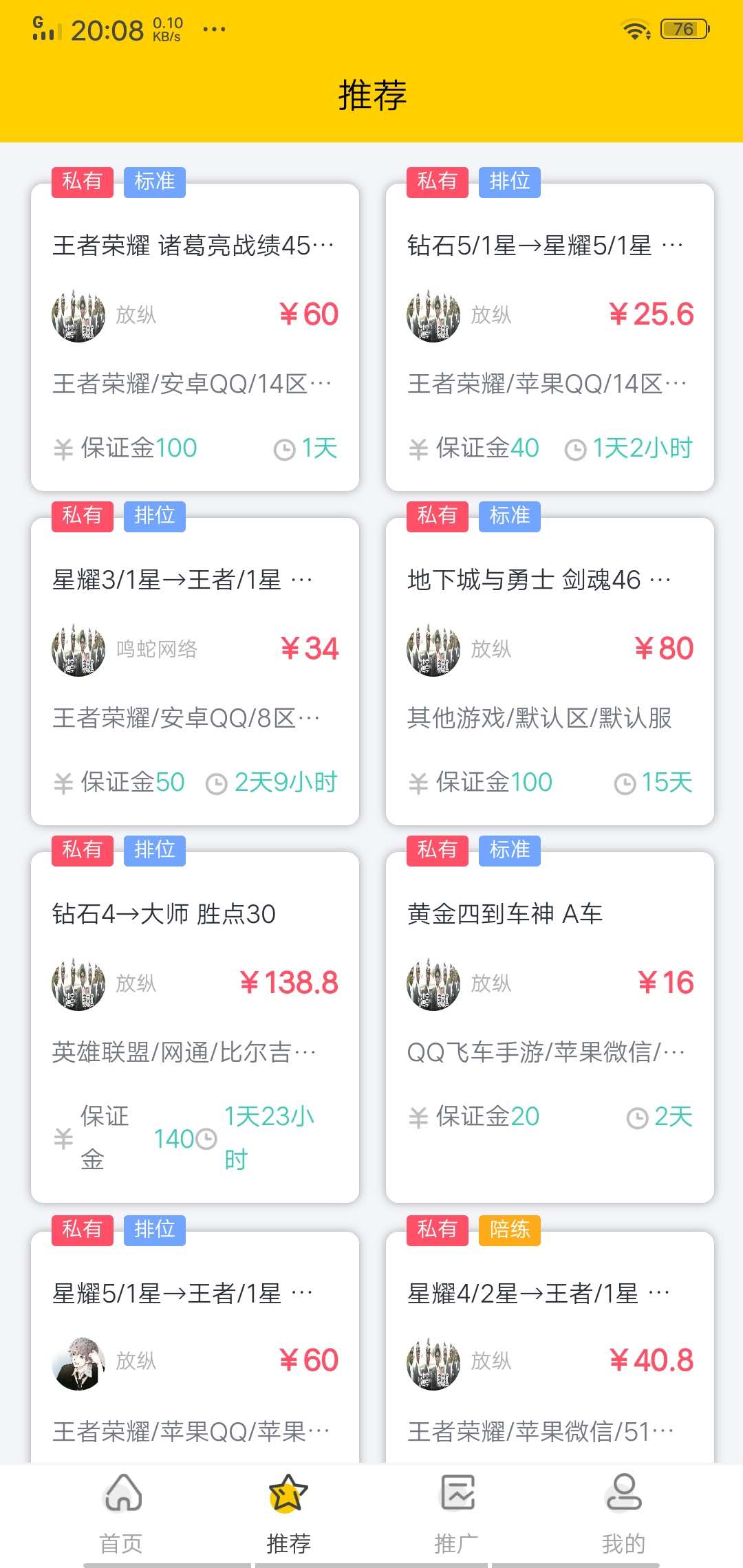Tap the 保证金 coin icon on the 钻石4→大师 card
The width and height of the screenshot is (743, 1568).
(63, 1139)
